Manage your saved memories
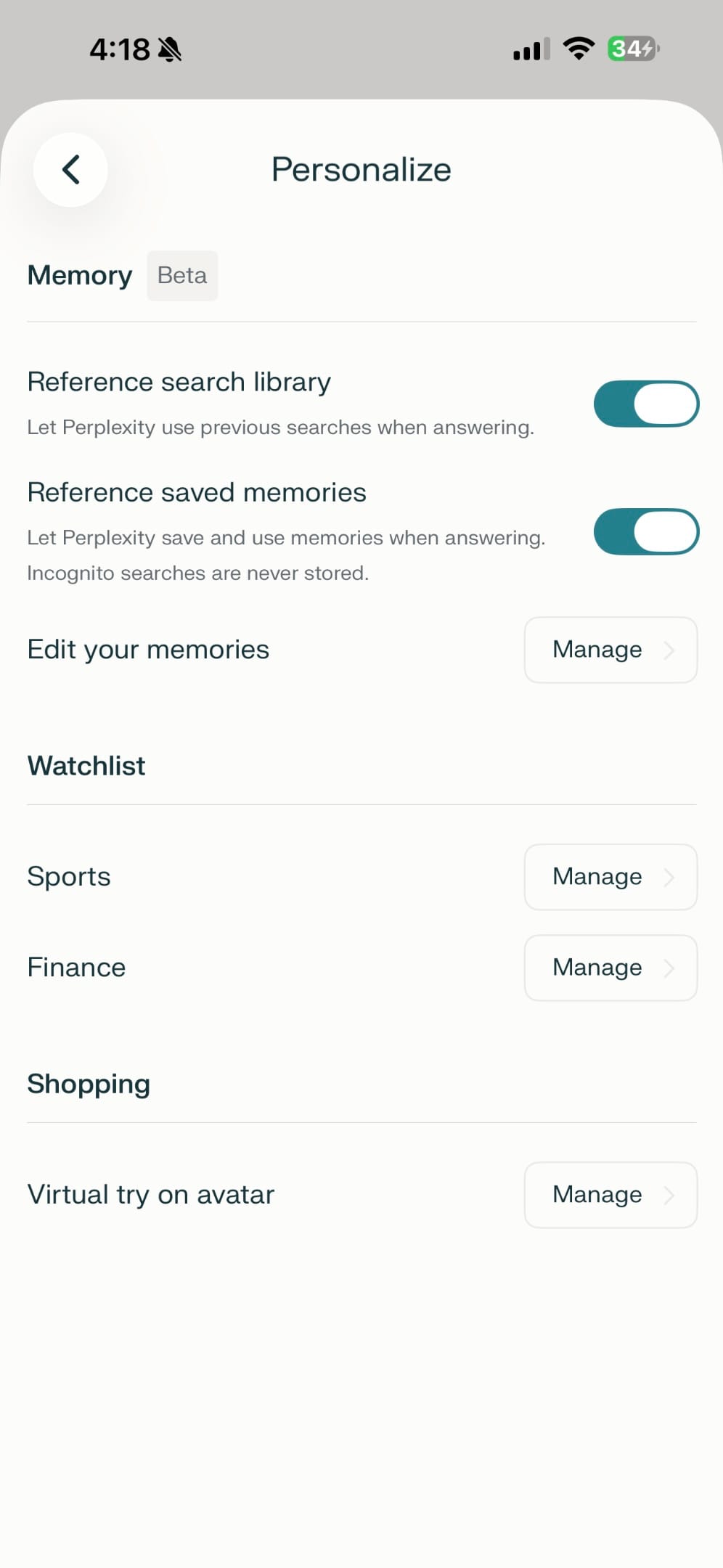Screen dimensions: 723x1568 coord(610,650)
